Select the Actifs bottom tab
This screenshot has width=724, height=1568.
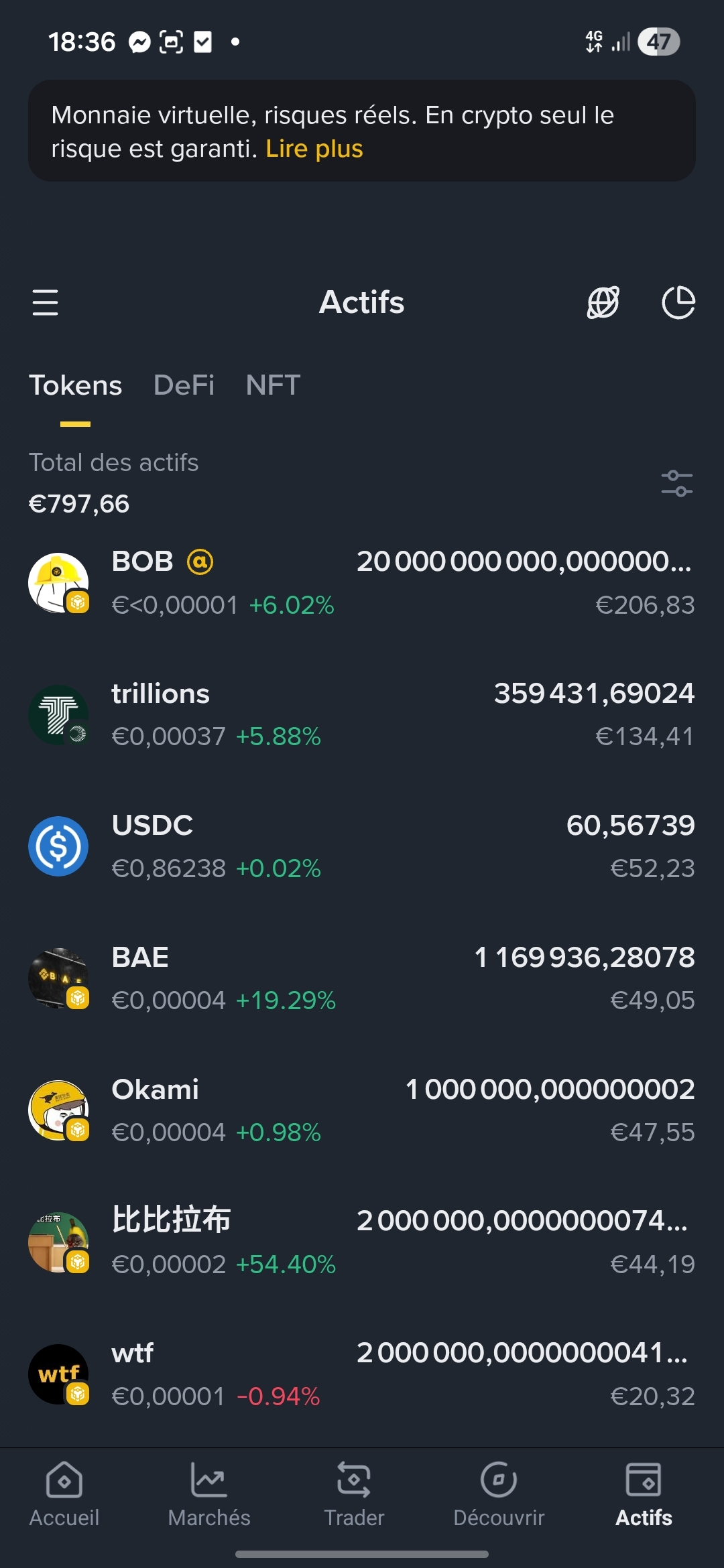click(x=644, y=1494)
